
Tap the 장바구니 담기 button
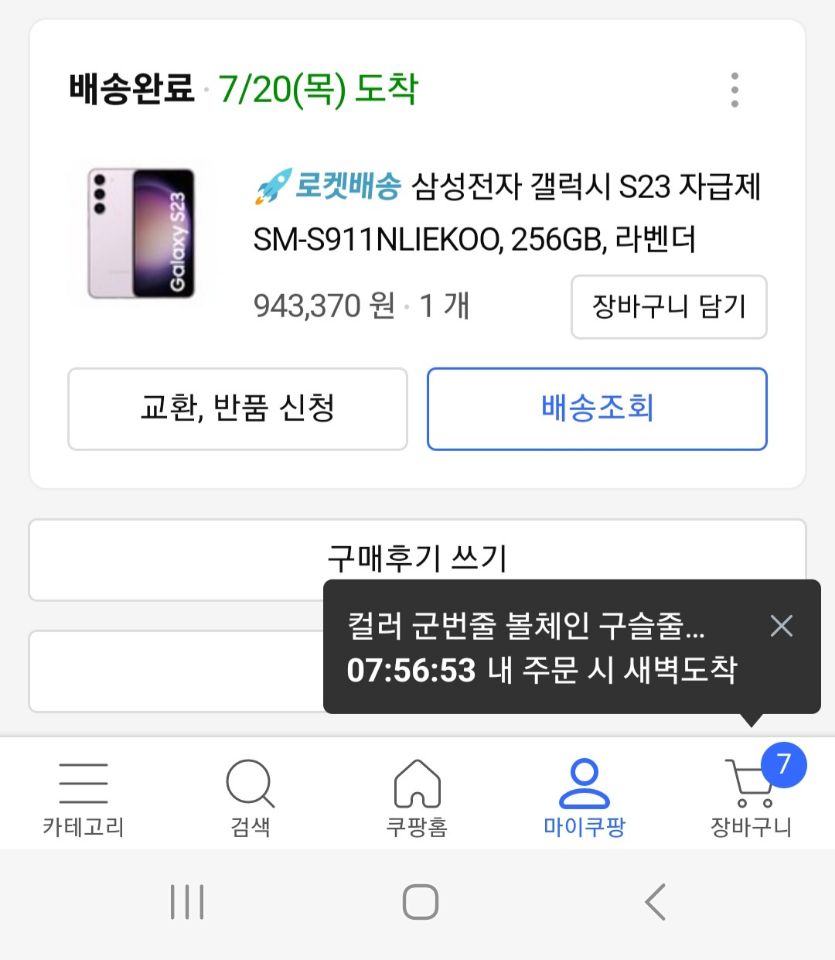pyautogui.click(x=669, y=307)
